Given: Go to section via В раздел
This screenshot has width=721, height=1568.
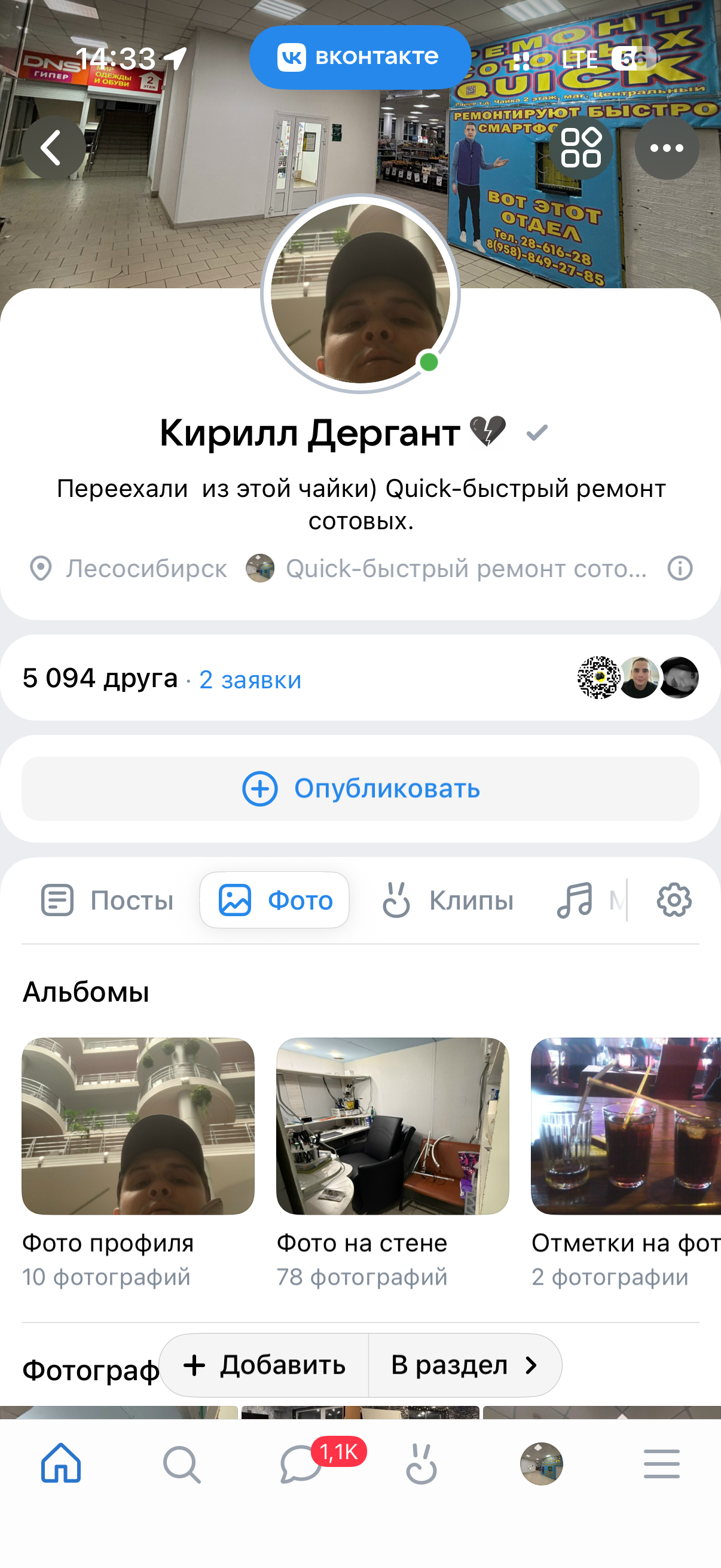Looking at the screenshot, I should pyautogui.click(x=465, y=1365).
